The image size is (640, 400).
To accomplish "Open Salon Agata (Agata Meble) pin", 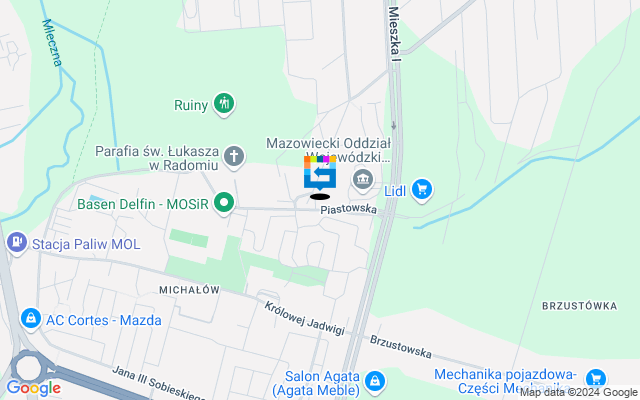I will [374, 380].
